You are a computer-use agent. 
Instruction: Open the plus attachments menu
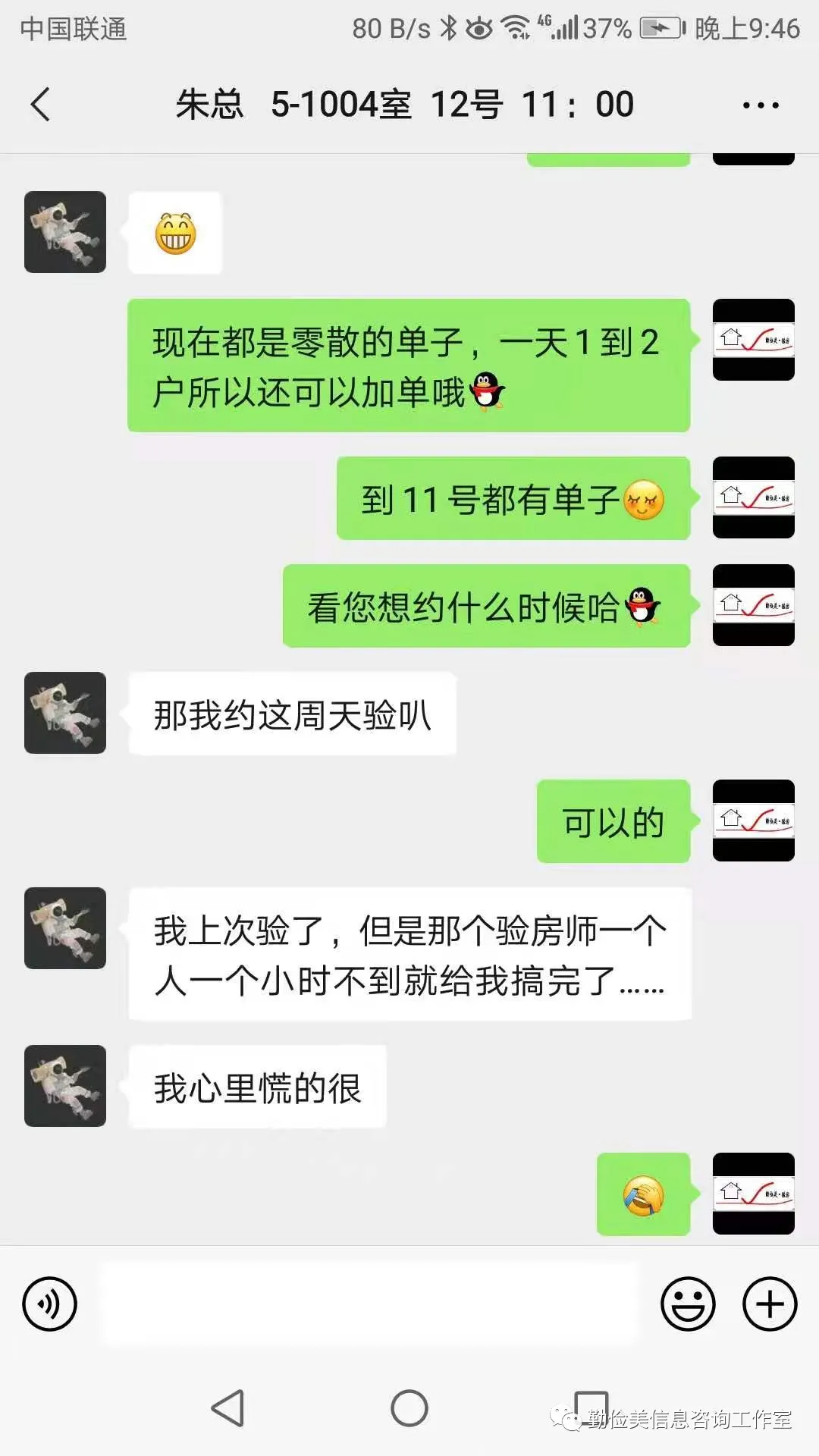(x=770, y=1304)
